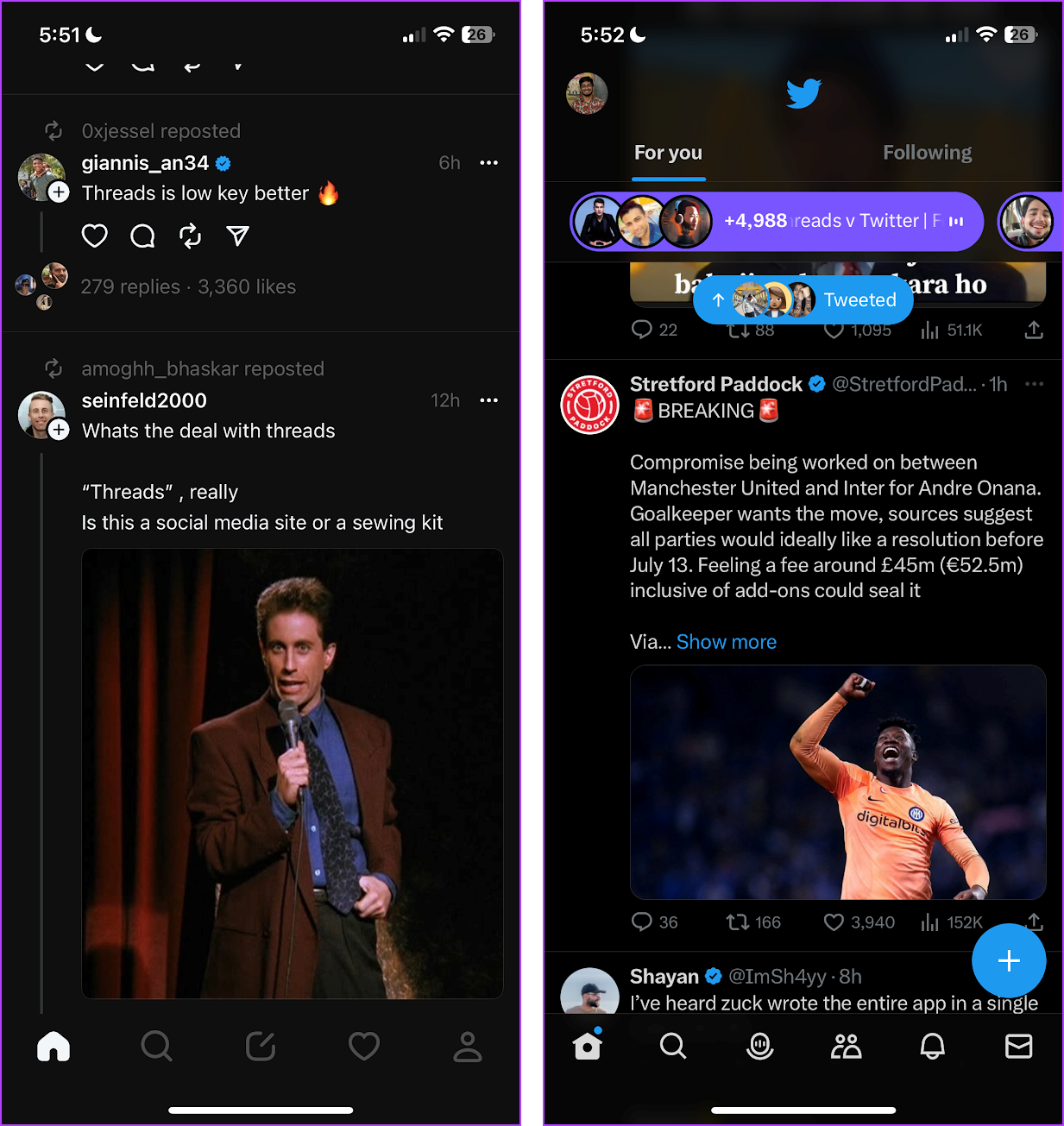The width and height of the screenshot is (1064, 1126).
Task: Open the Threads activity heart tab
Action: (x=363, y=1047)
